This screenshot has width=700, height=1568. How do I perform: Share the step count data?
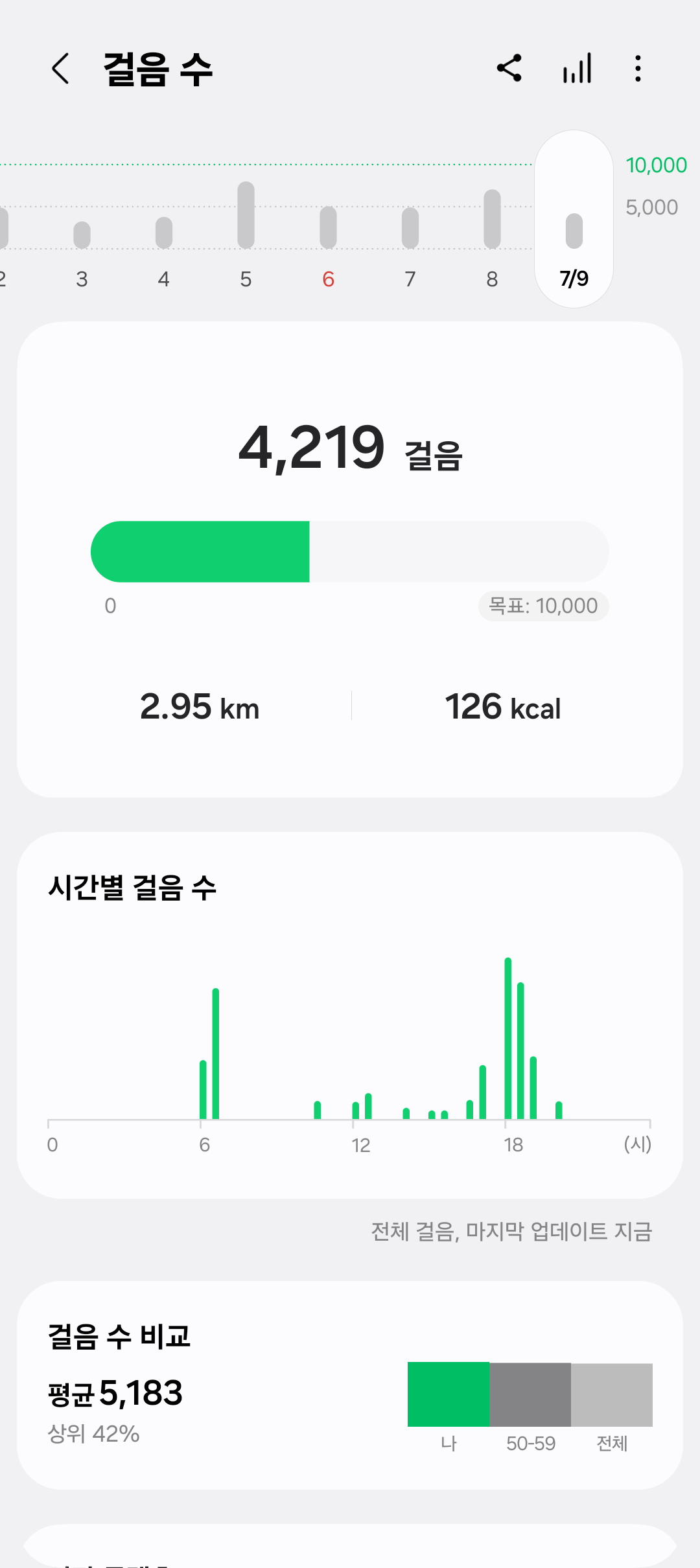coord(509,68)
